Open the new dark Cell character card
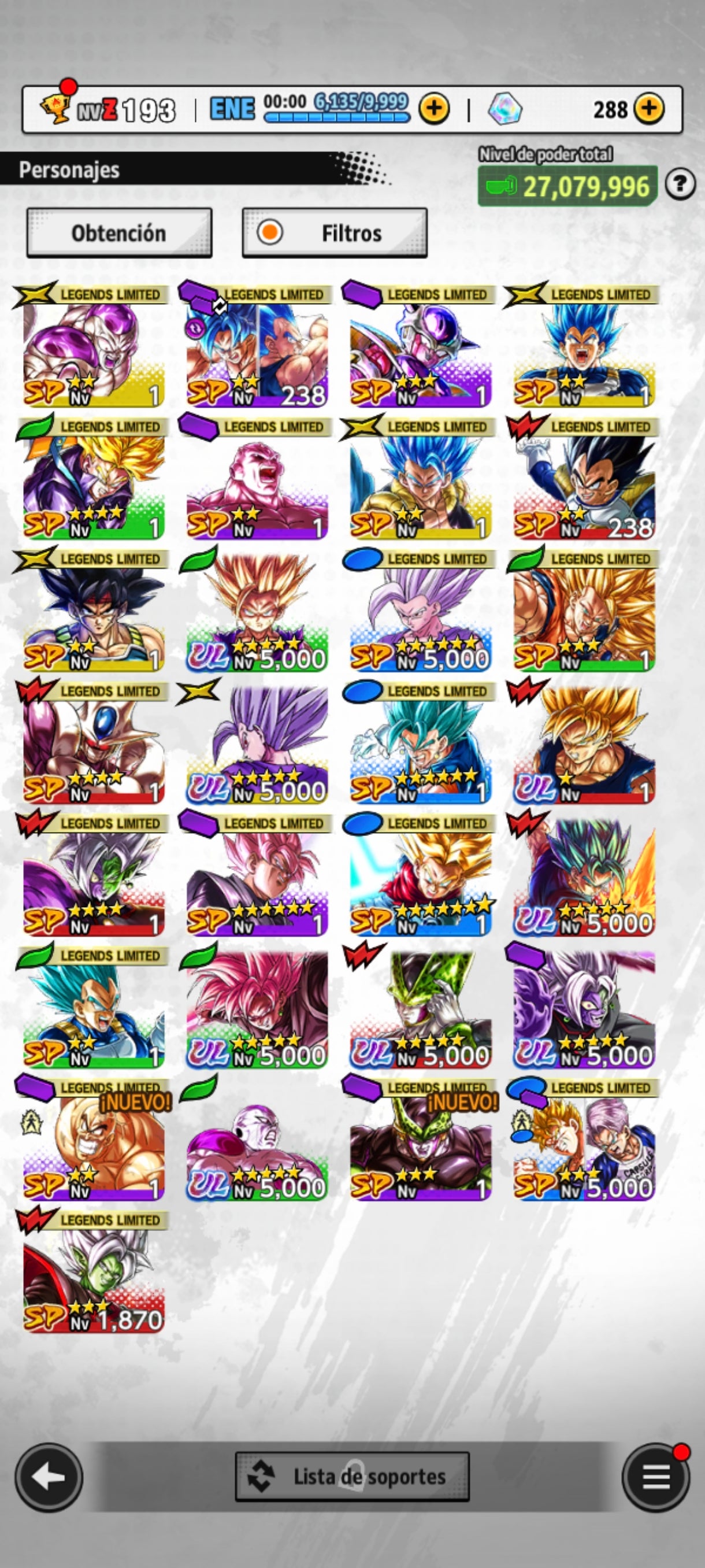The height and width of the screenshot is (1568, 705). point(420,1146)
